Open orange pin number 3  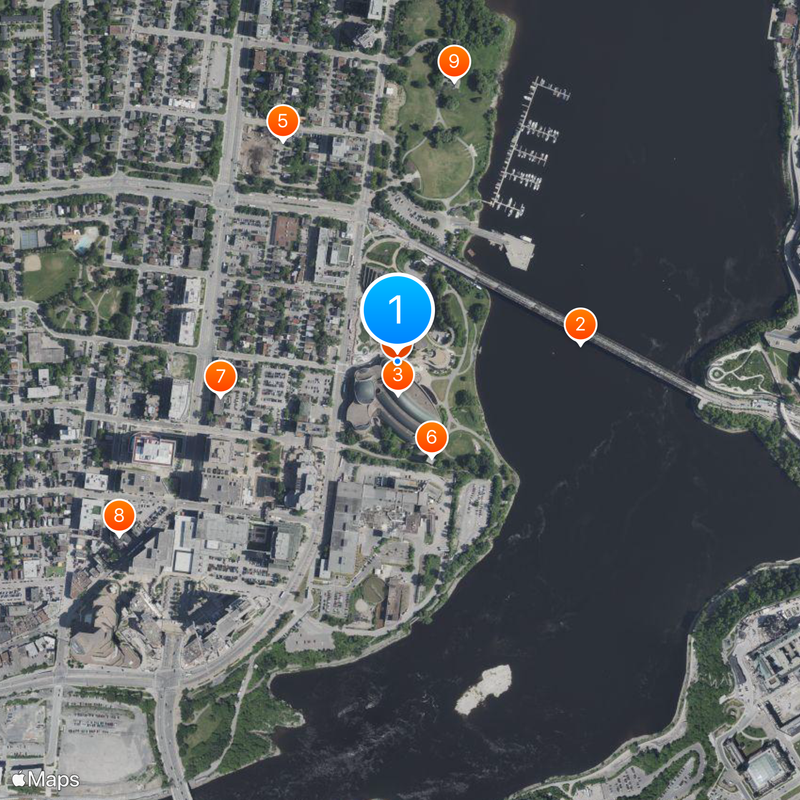pos(398,378)
